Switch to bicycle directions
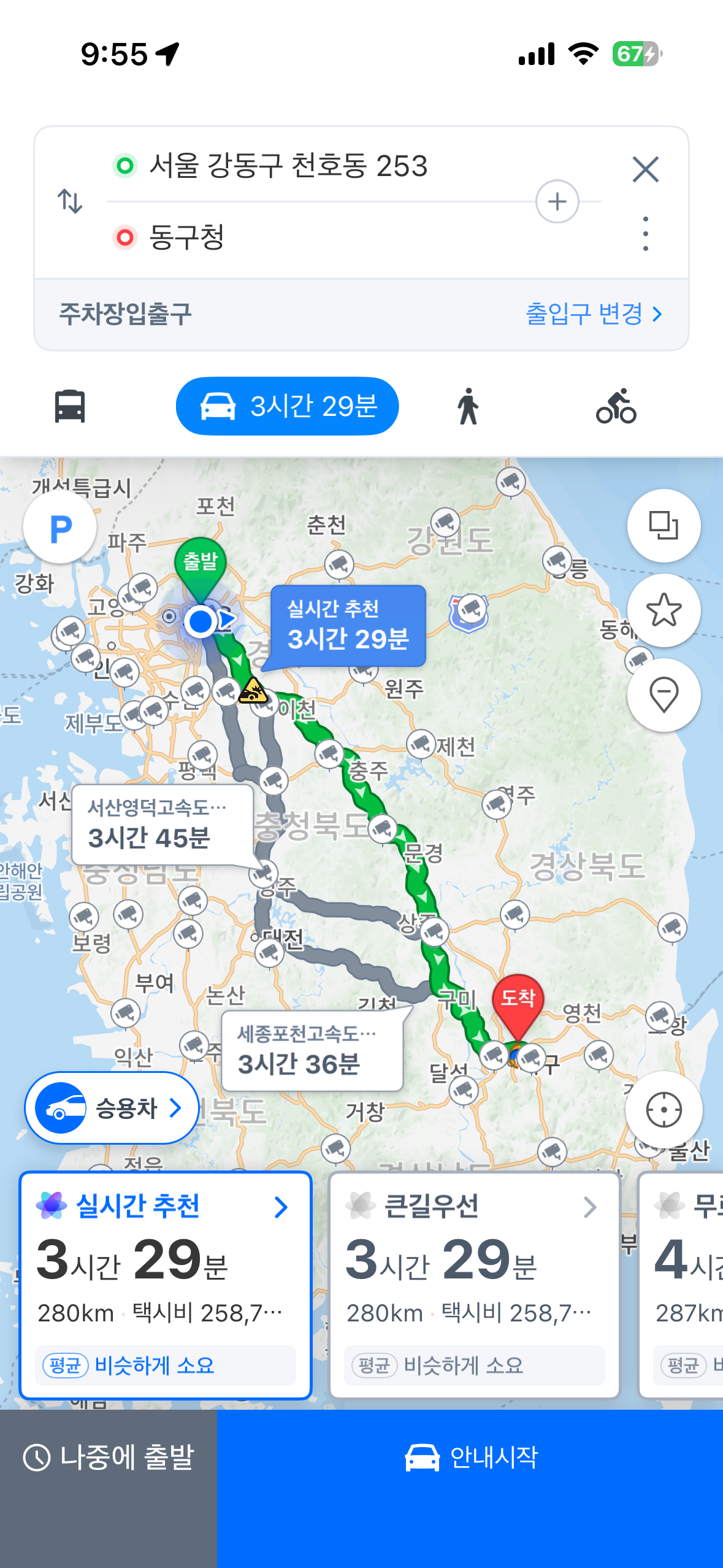Viewport: 723px width, 1568px height. [x=616, y=406]
